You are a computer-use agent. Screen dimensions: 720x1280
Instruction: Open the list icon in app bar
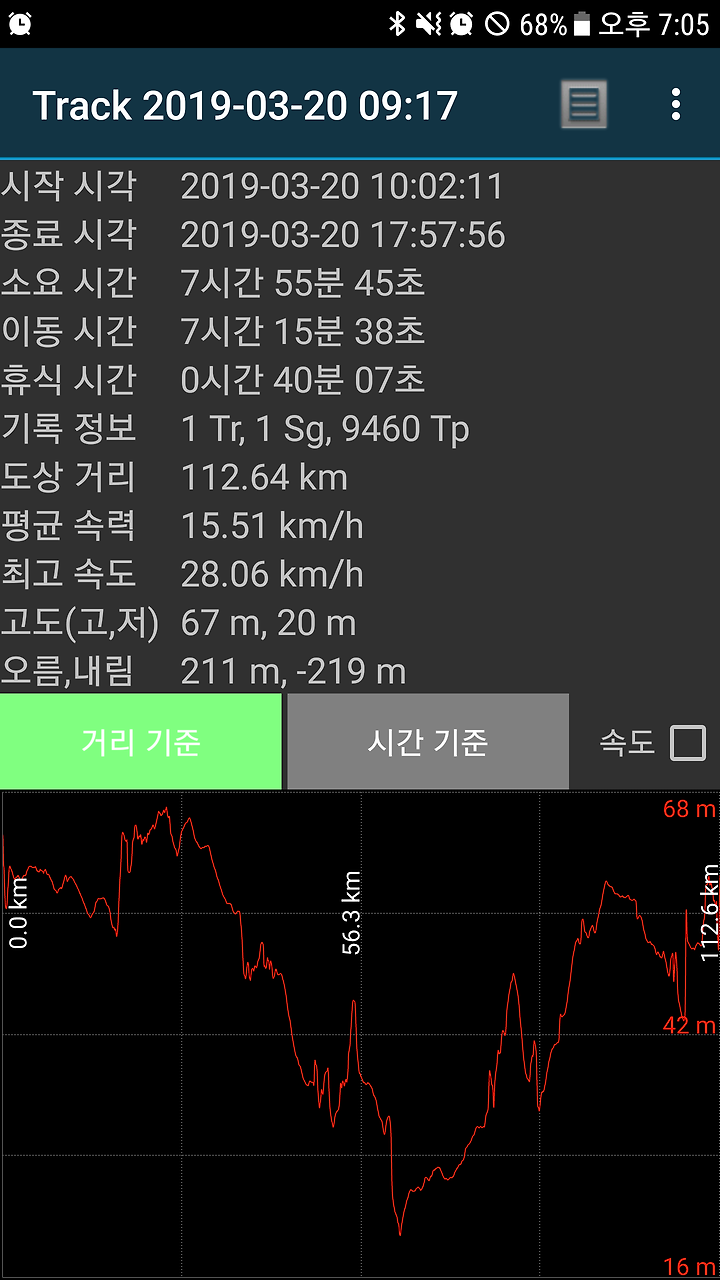[583, 104]
